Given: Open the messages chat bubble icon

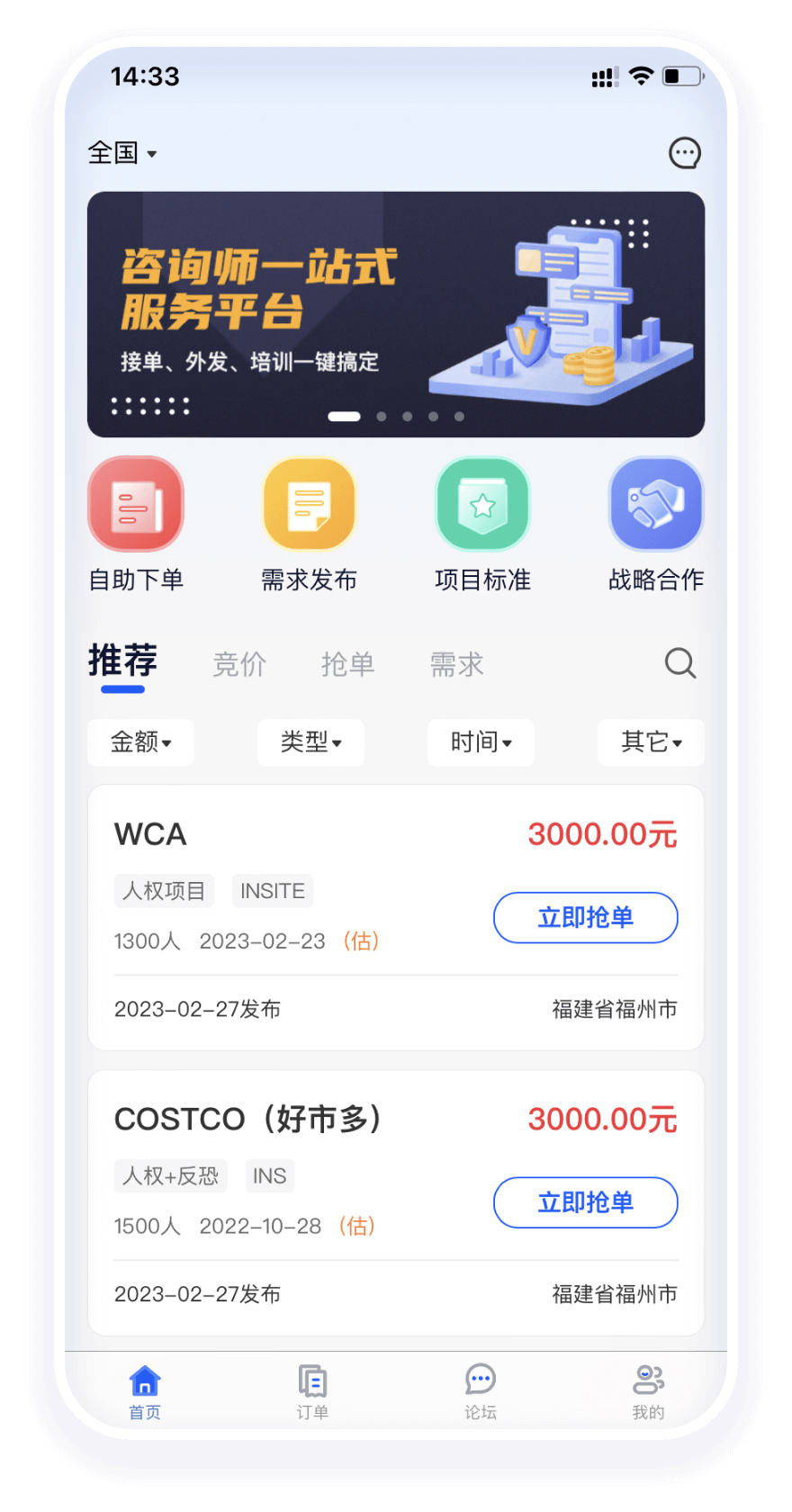Looking at the screenshot, I should [685, 153].
